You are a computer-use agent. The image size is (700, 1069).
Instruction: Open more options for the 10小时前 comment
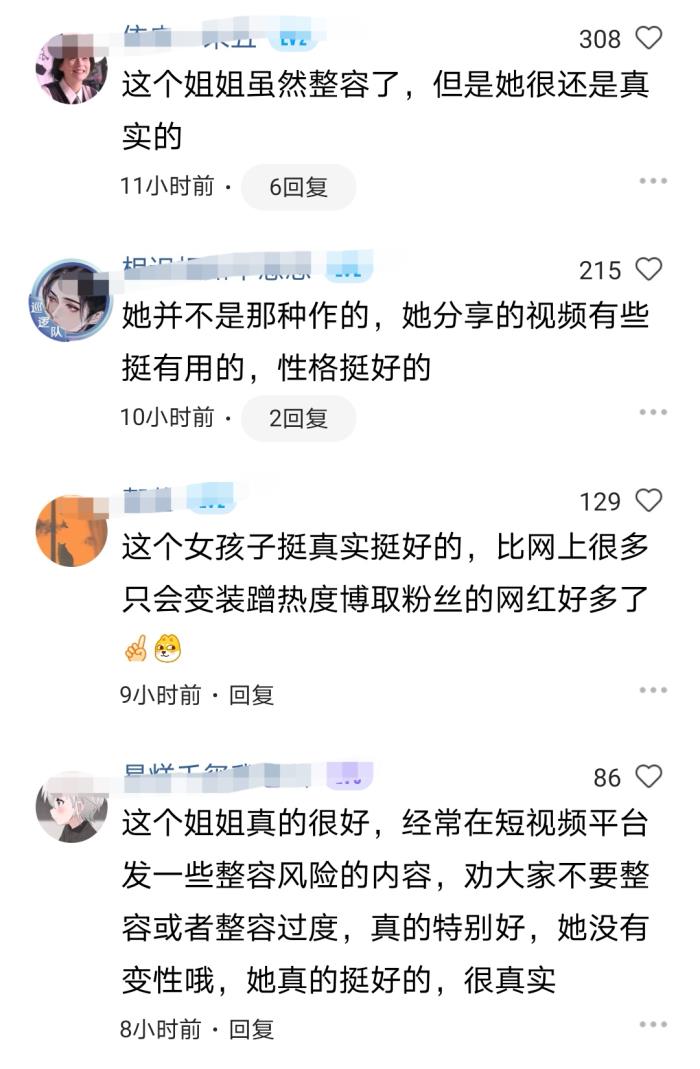(652, 412)
